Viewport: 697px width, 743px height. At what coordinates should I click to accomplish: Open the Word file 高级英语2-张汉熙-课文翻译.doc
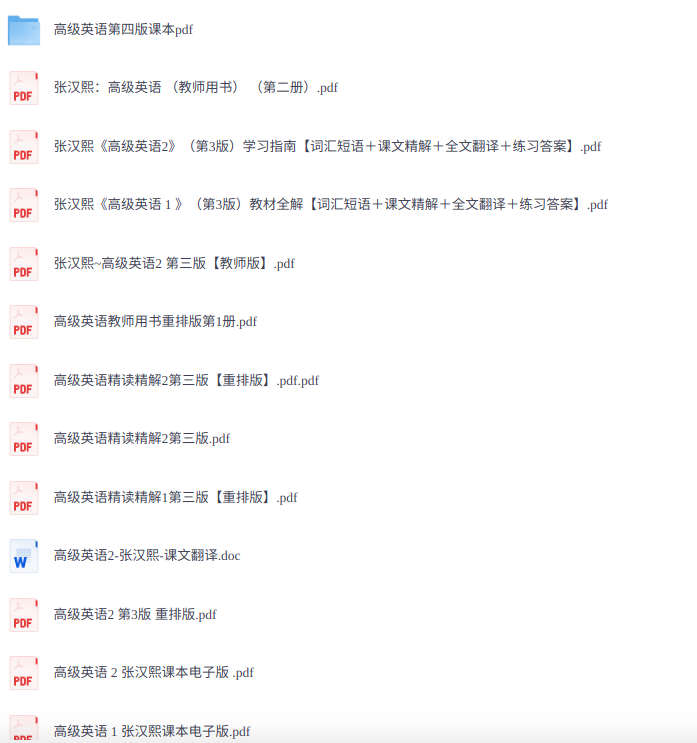[x=147, y=556]
